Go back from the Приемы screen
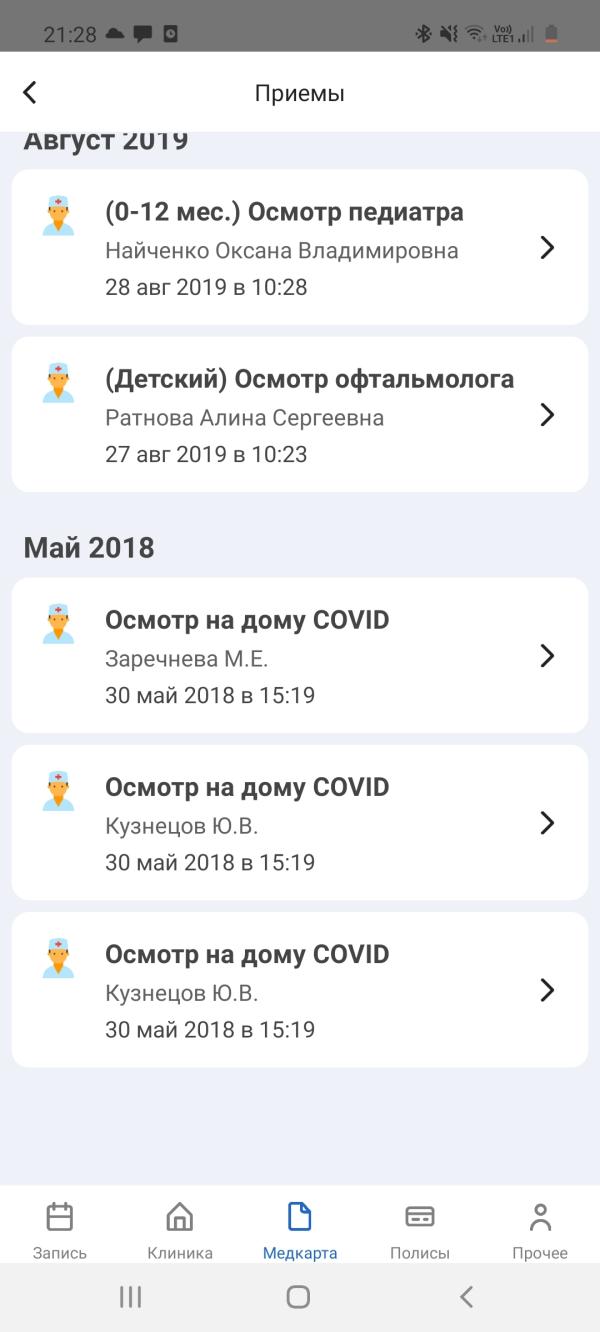This screenshot has width=600, height=1332. click(30, 93)
